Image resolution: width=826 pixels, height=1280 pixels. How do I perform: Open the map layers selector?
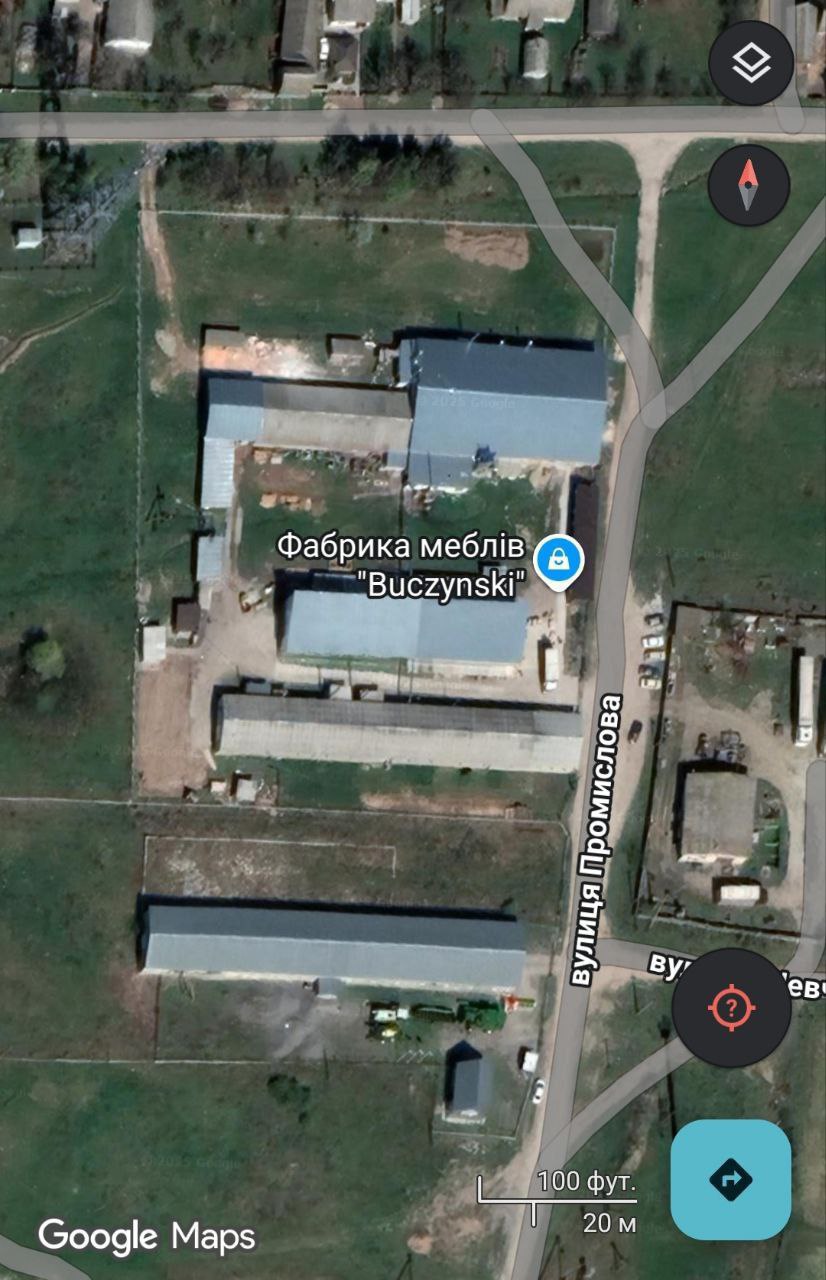point(751,64)
